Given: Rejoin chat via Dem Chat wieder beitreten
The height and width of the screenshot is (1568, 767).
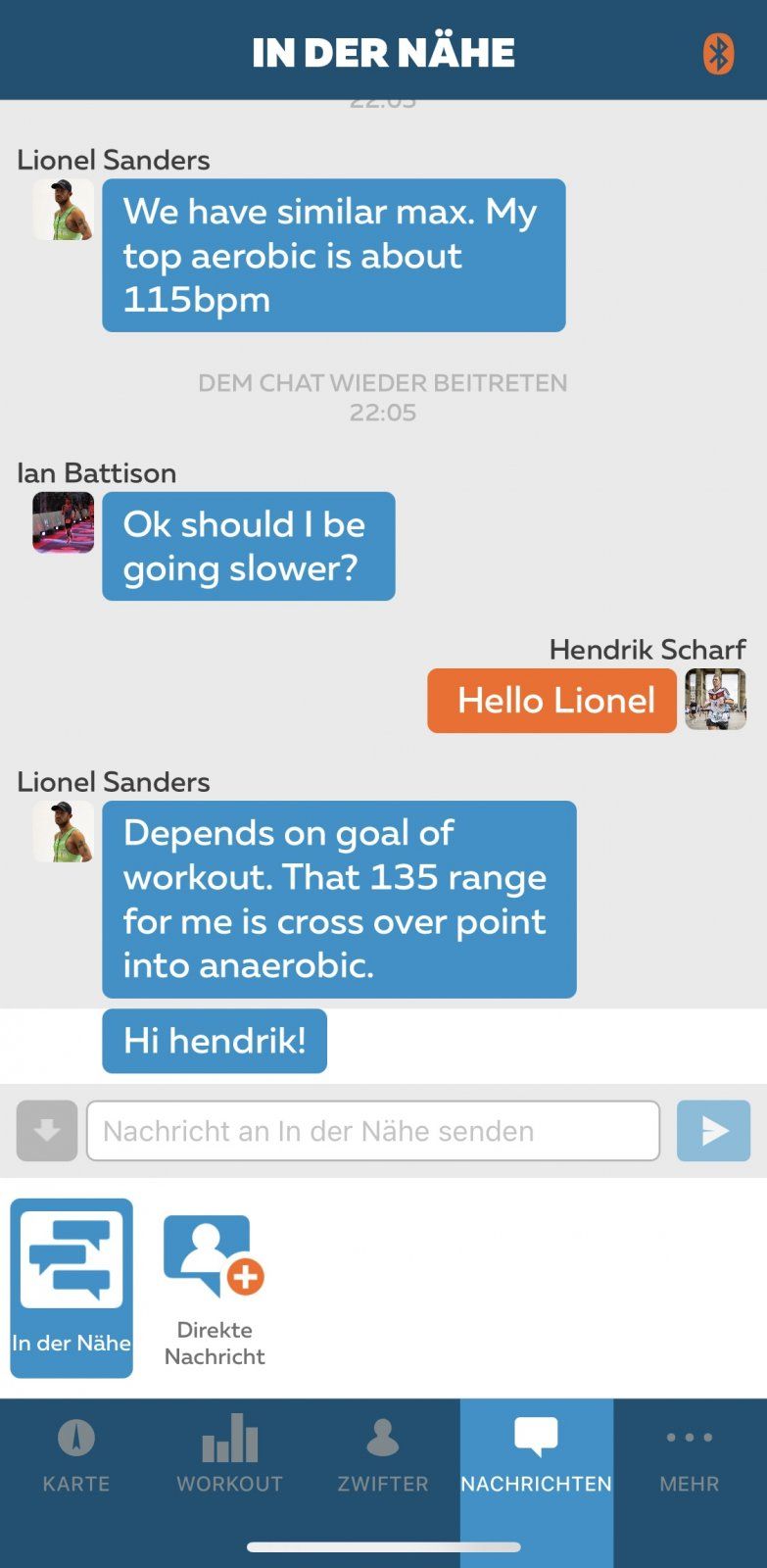Looking at the screenshot, I should pyautogui.click(x=382, y=383).
